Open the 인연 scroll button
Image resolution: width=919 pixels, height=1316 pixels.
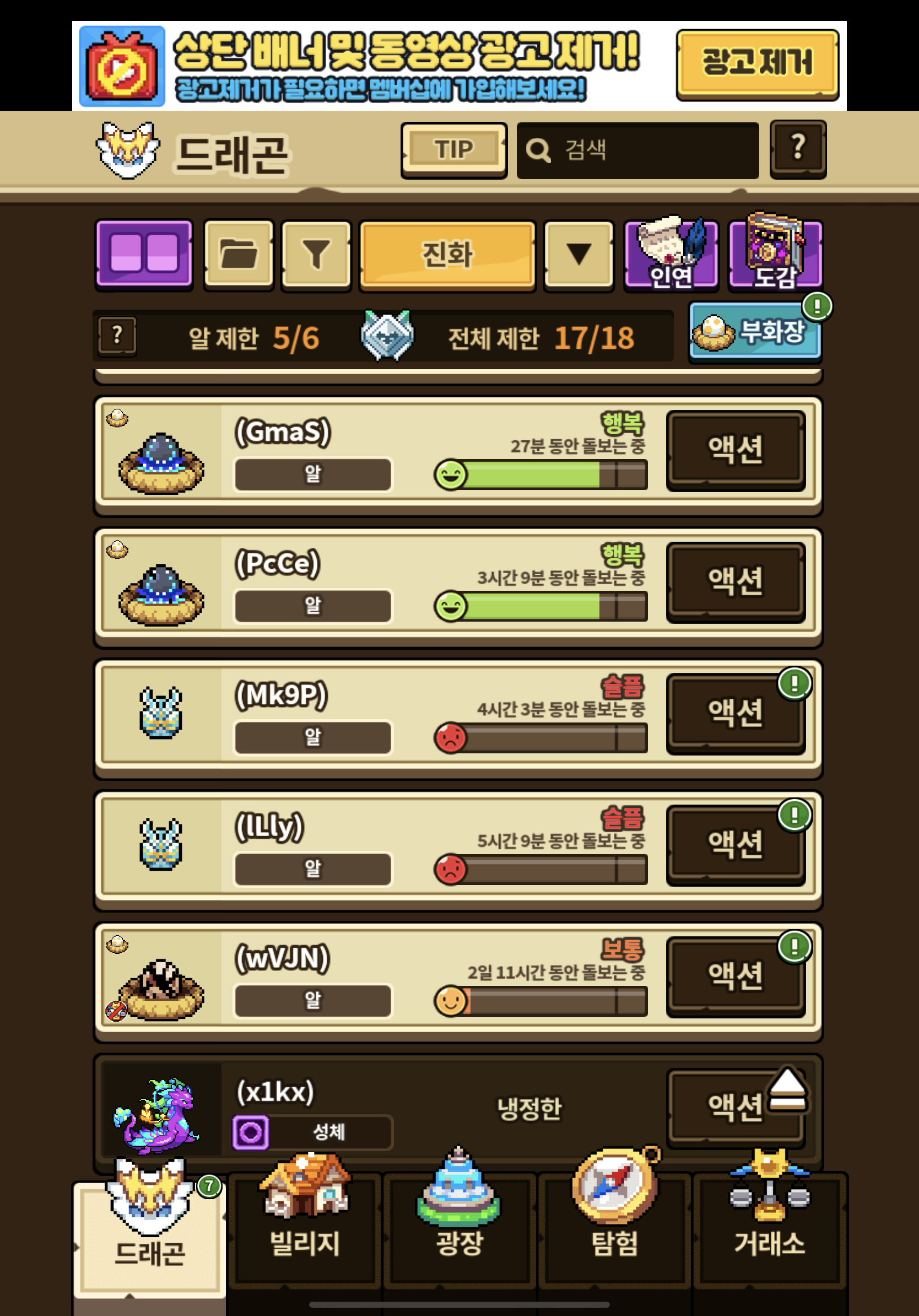tap(671, 255)
